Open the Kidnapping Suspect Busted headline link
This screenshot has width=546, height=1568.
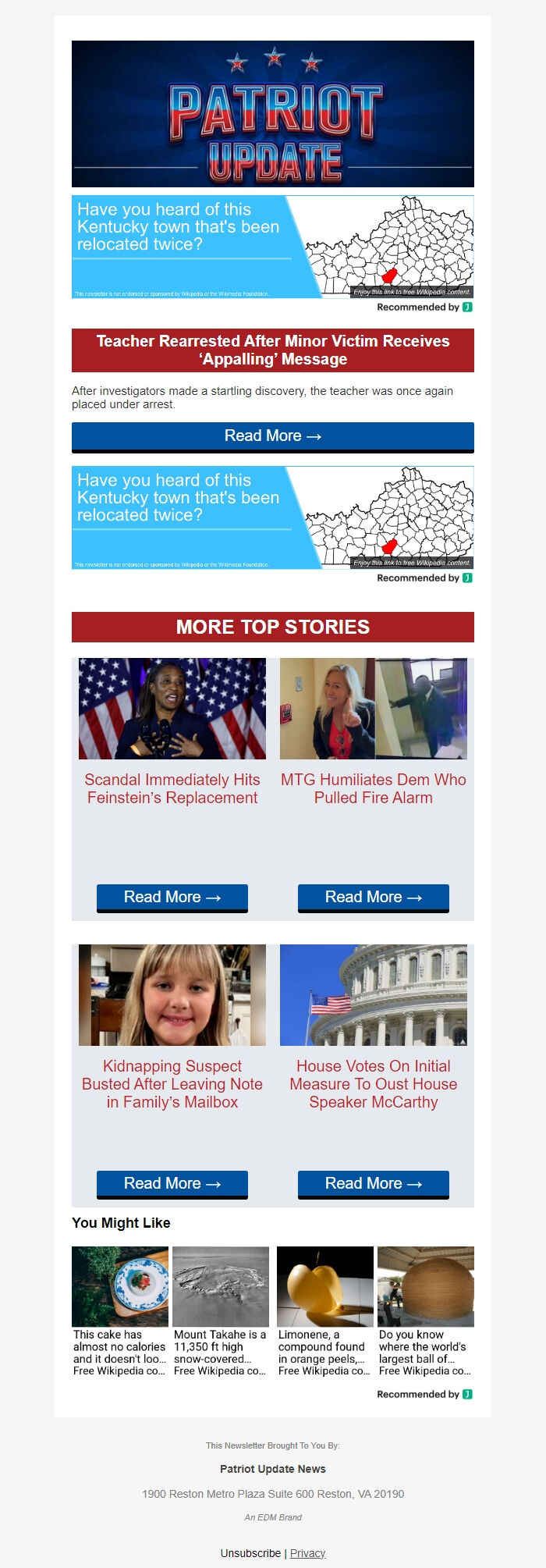point(172,1084)
